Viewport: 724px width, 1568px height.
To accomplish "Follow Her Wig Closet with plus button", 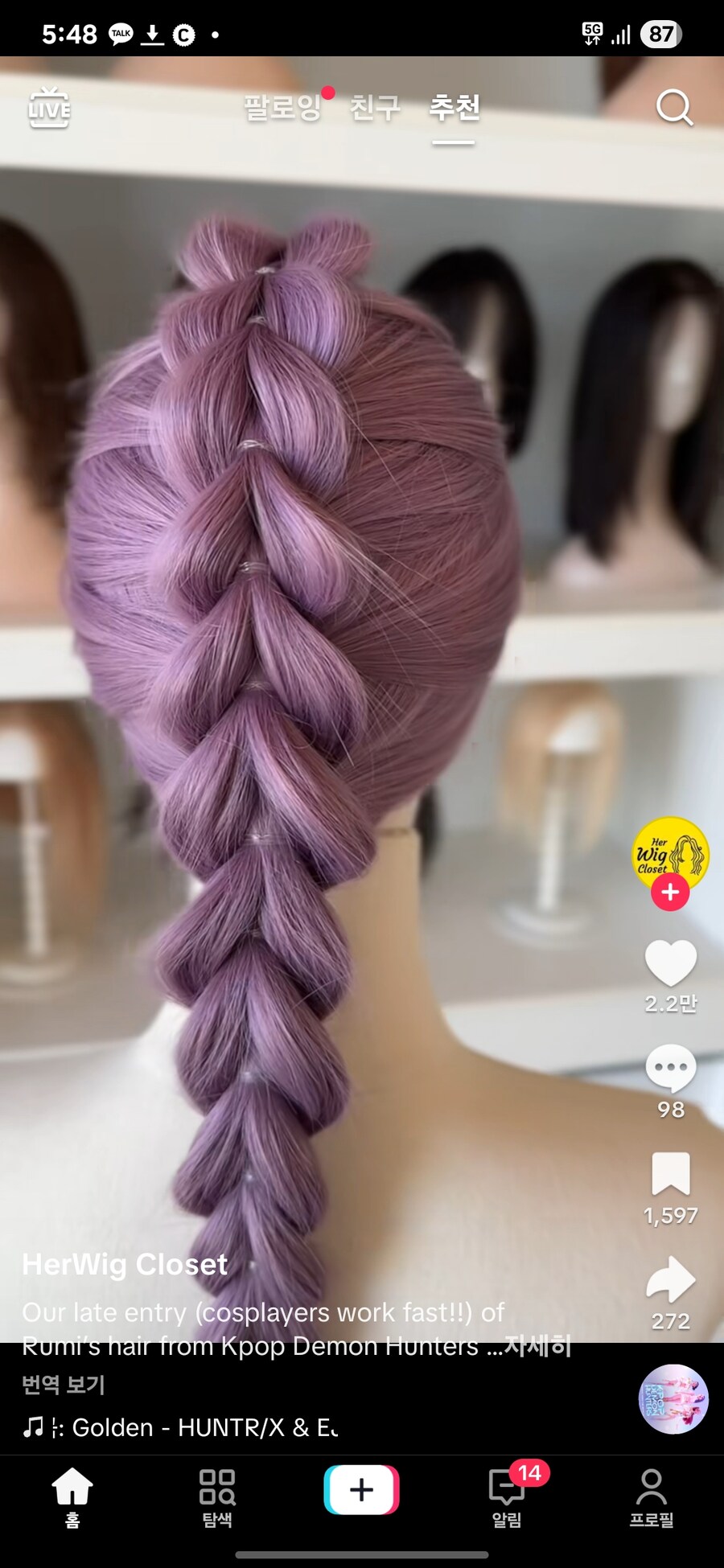I will coord(670,893).
